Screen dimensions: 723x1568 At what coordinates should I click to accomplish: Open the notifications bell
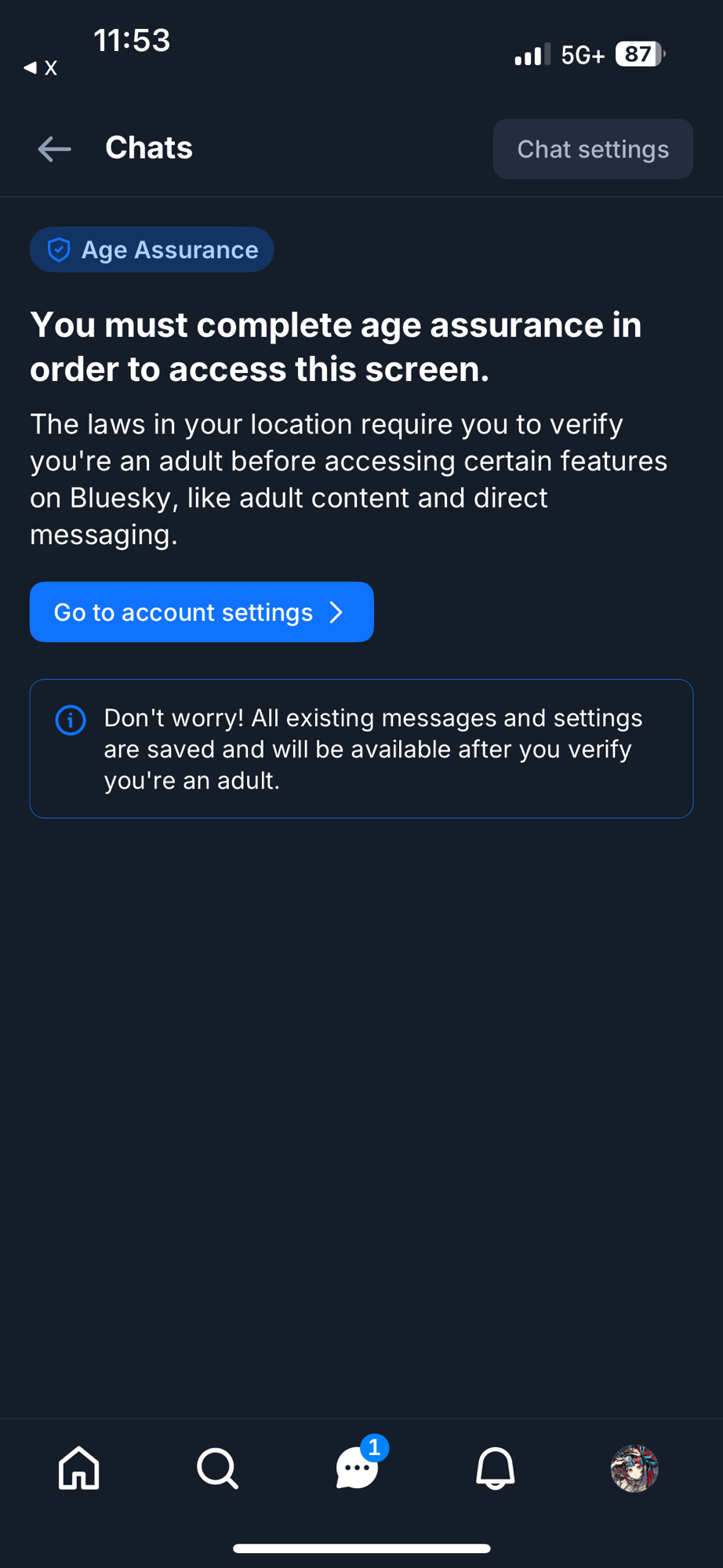(496, 1468)
